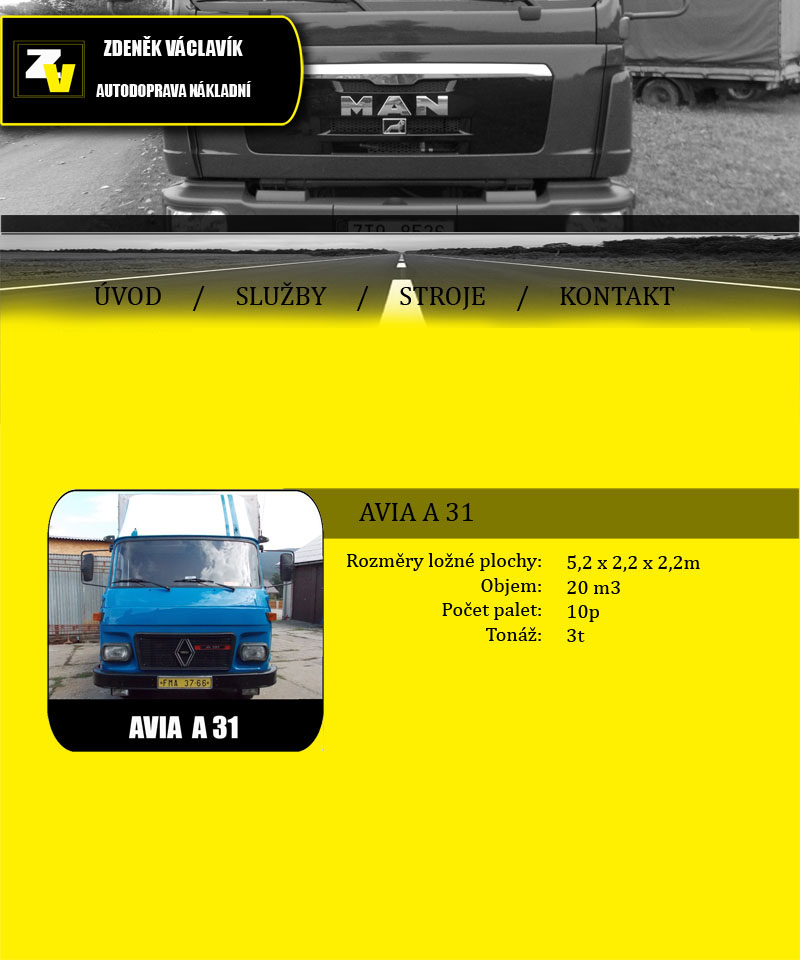
Task: Switch to the STROJE page
Action: [442, 297]
